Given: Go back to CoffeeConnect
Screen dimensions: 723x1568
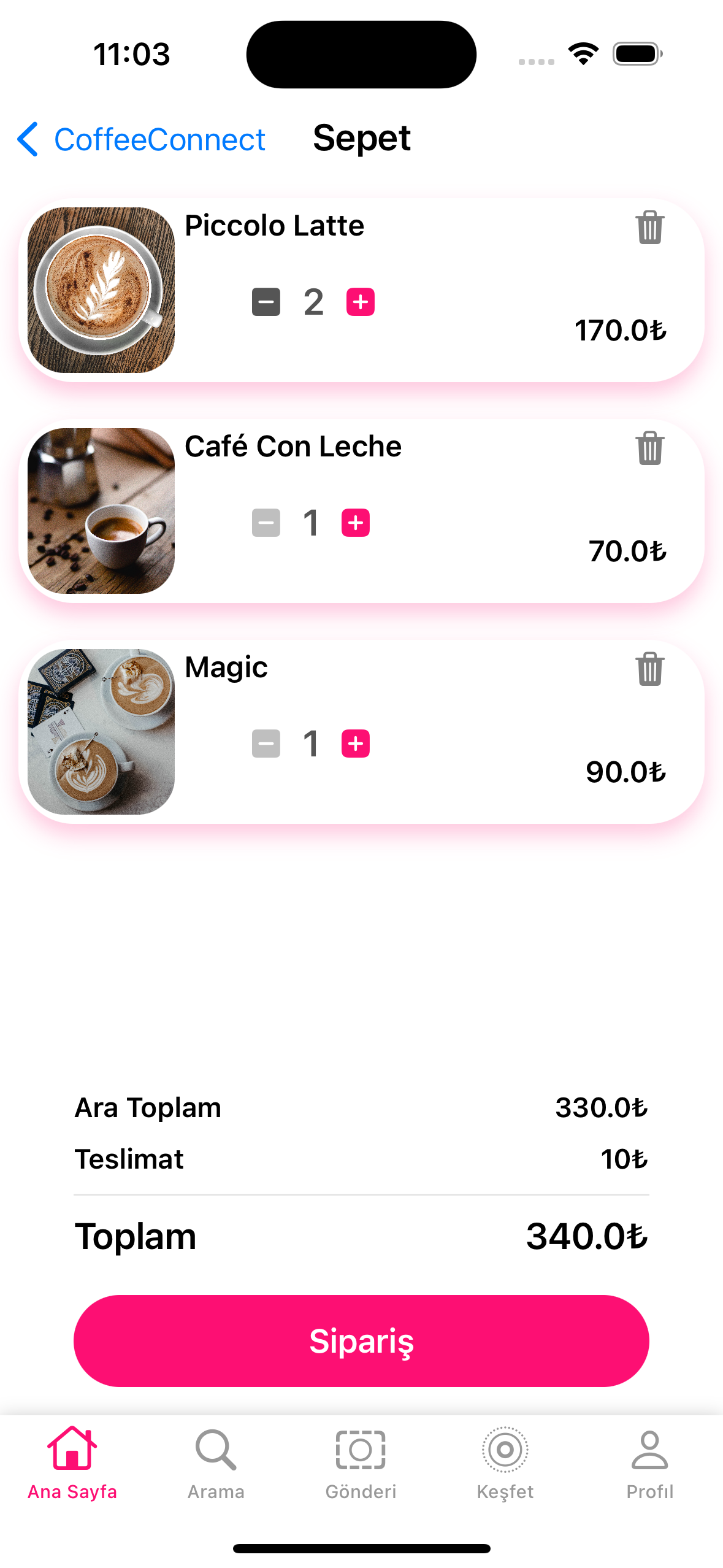Looking at the screenshot, I should (x=141, y=139).
